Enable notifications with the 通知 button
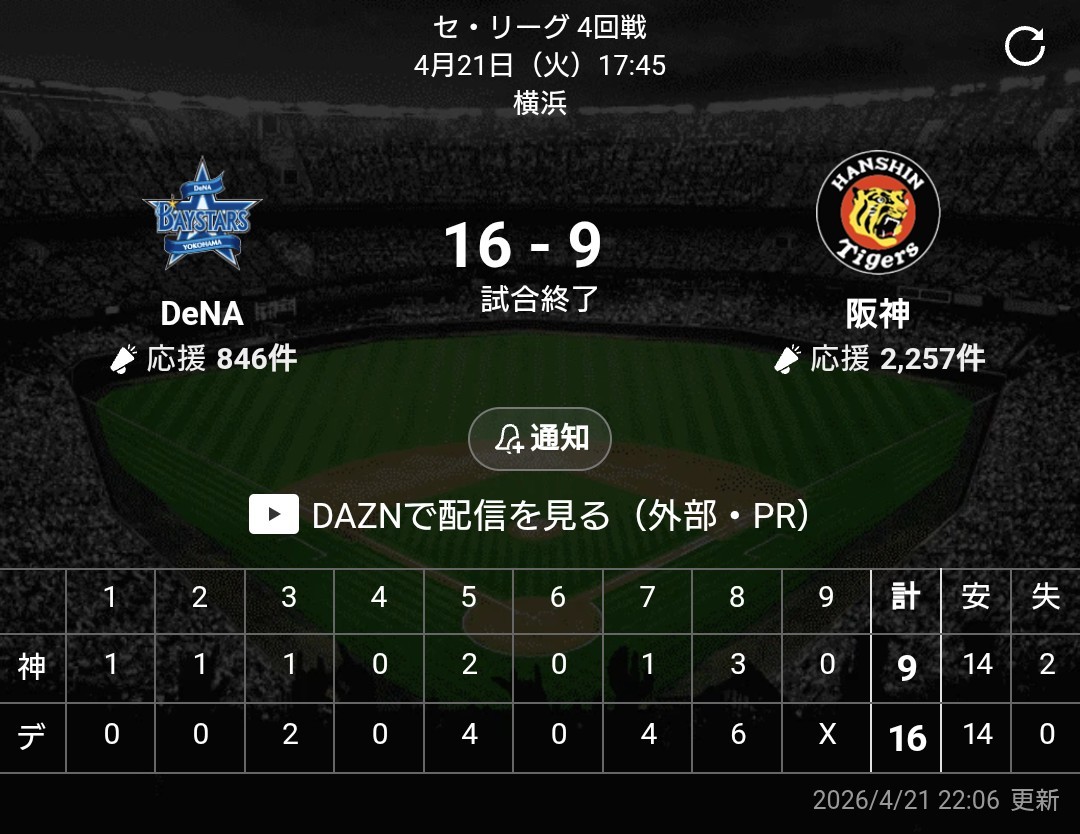The height and width of the screenshot is (834, 1080). tap(540, 439)
